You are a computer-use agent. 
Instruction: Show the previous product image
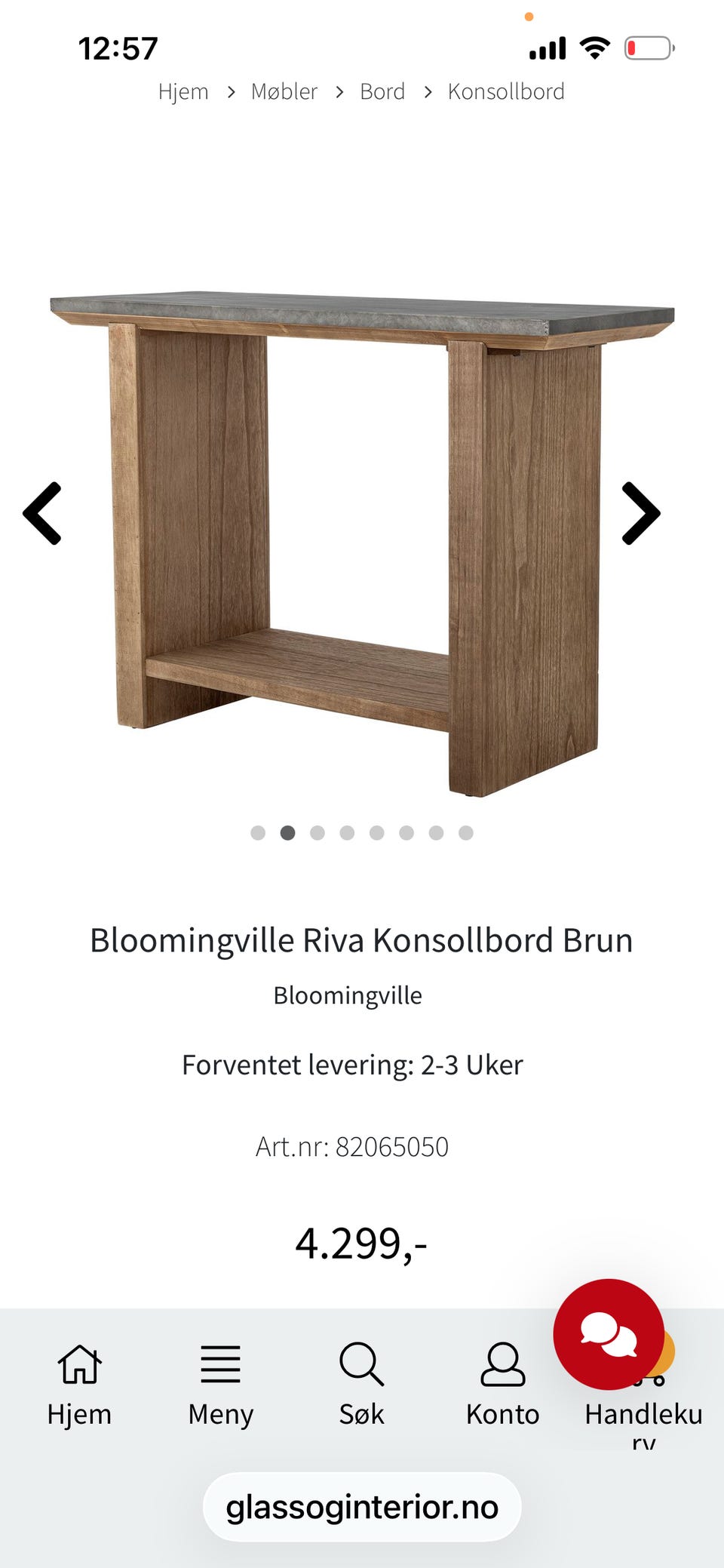tap(42, 513)
